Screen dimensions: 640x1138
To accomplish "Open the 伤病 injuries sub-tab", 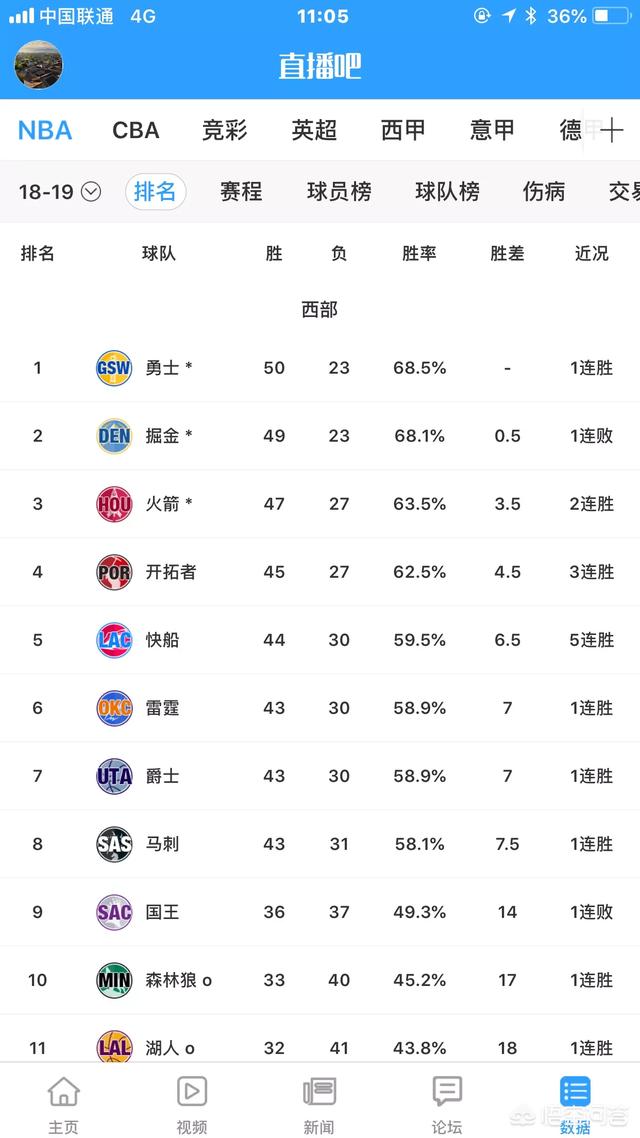I will pos(543,192).
